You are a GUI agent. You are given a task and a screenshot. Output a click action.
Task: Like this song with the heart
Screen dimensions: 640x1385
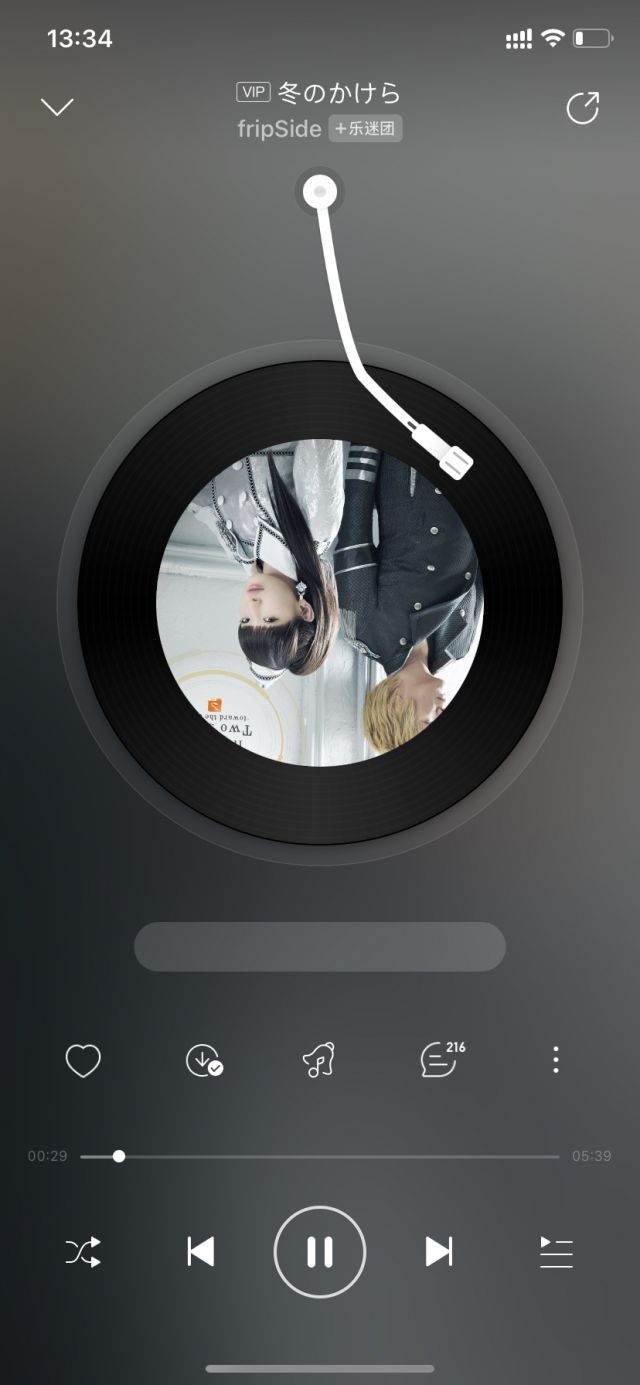coord(83,1060)
